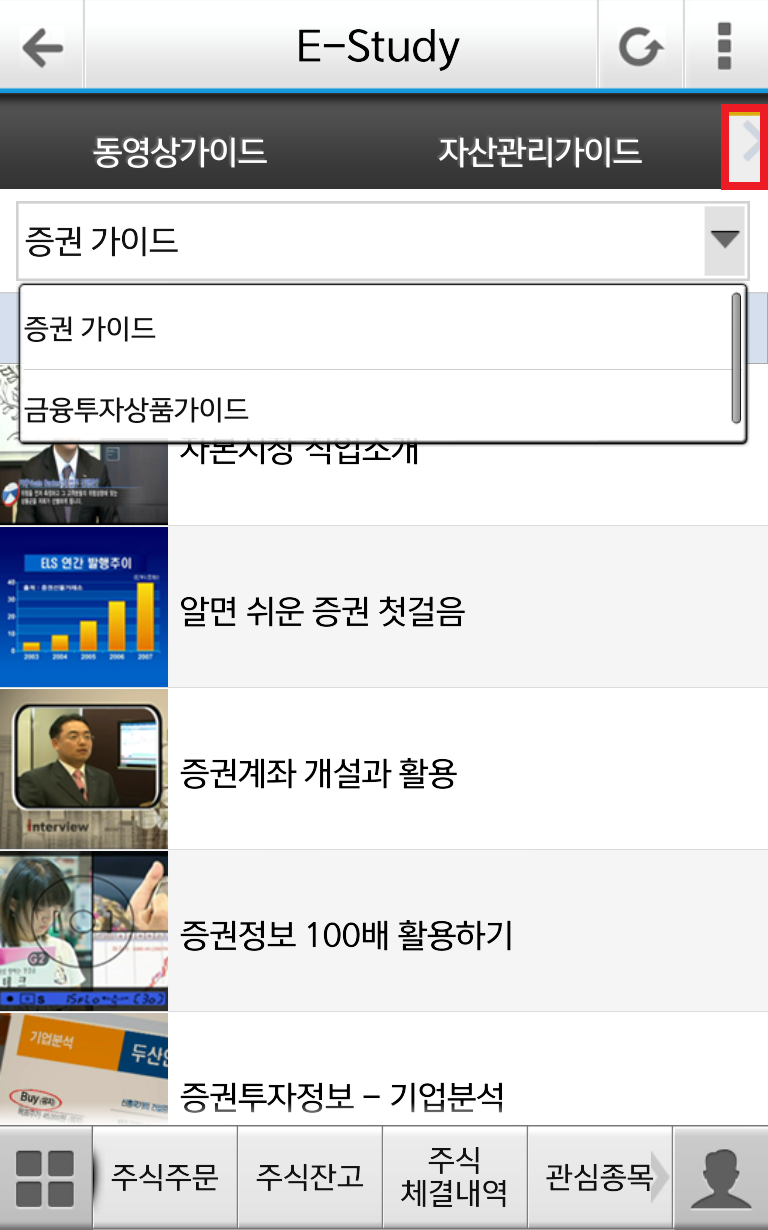Image resolution: width=768 pixels, height=1230 pixels.
Task: Refresh the E-Study page
Action: coord(640,46)
